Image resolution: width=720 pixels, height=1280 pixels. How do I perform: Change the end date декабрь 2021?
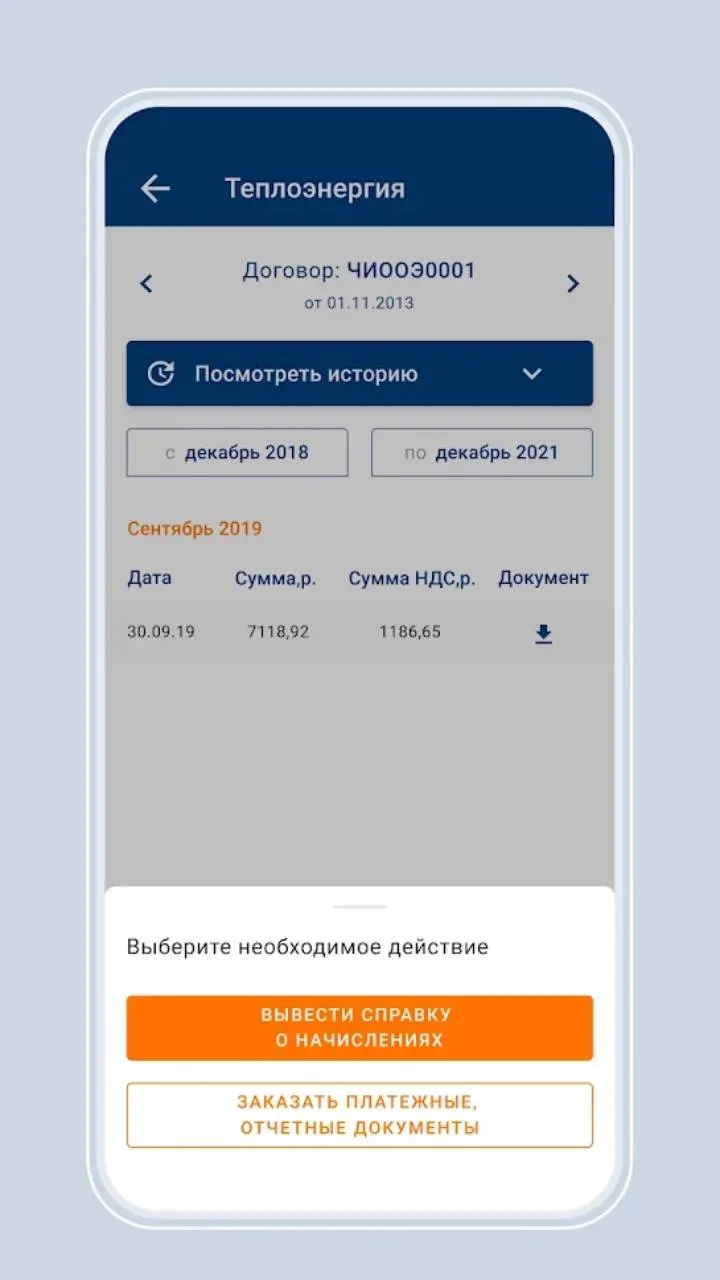(x=482, y=452)
